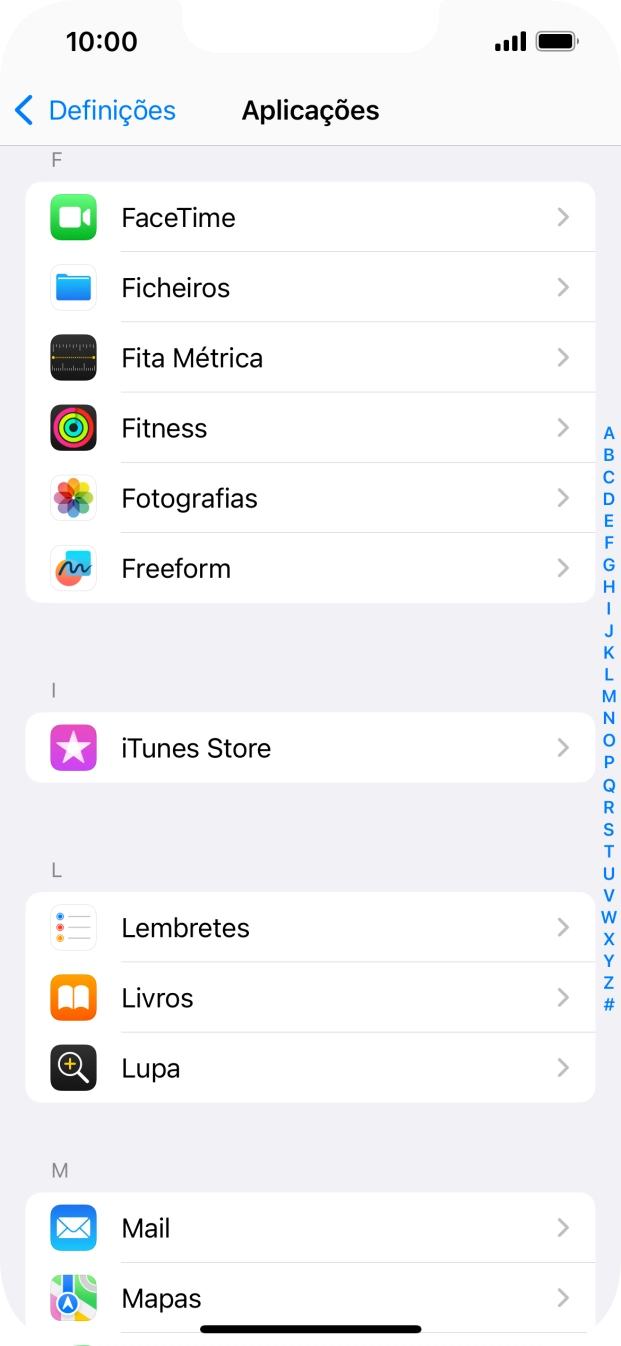
Task: Select the Livros row
Action: click(310, 998)
